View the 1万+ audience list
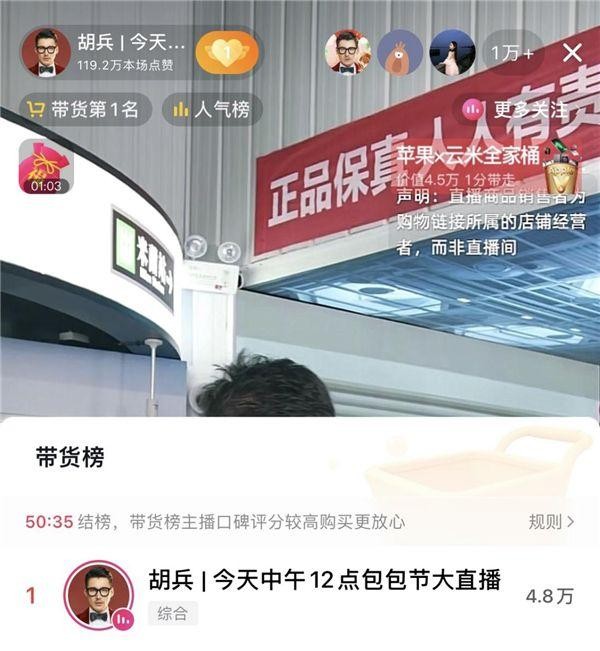 click(513, 52)
